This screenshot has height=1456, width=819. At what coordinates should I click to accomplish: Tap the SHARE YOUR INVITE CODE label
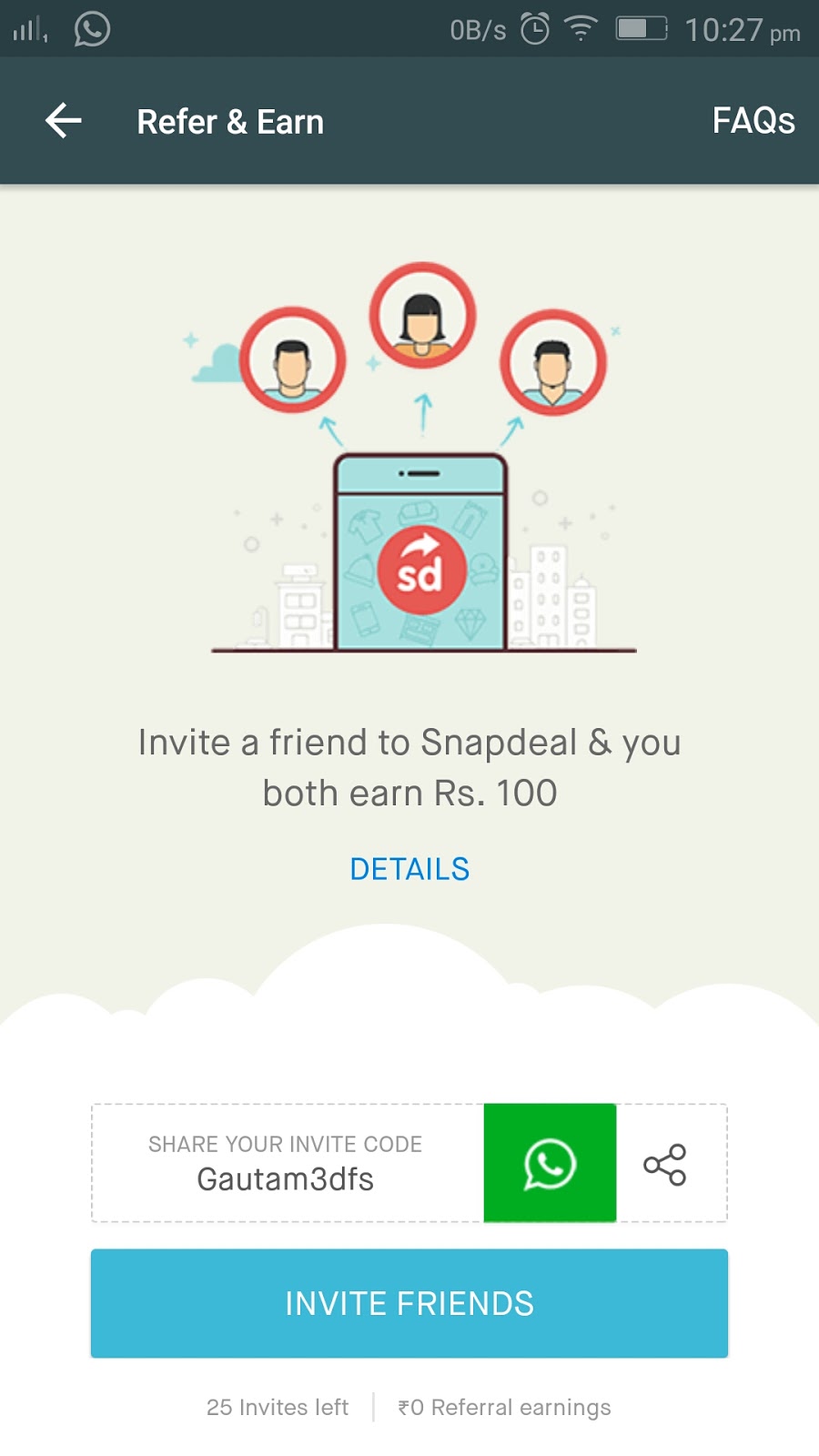(285, 1144)
